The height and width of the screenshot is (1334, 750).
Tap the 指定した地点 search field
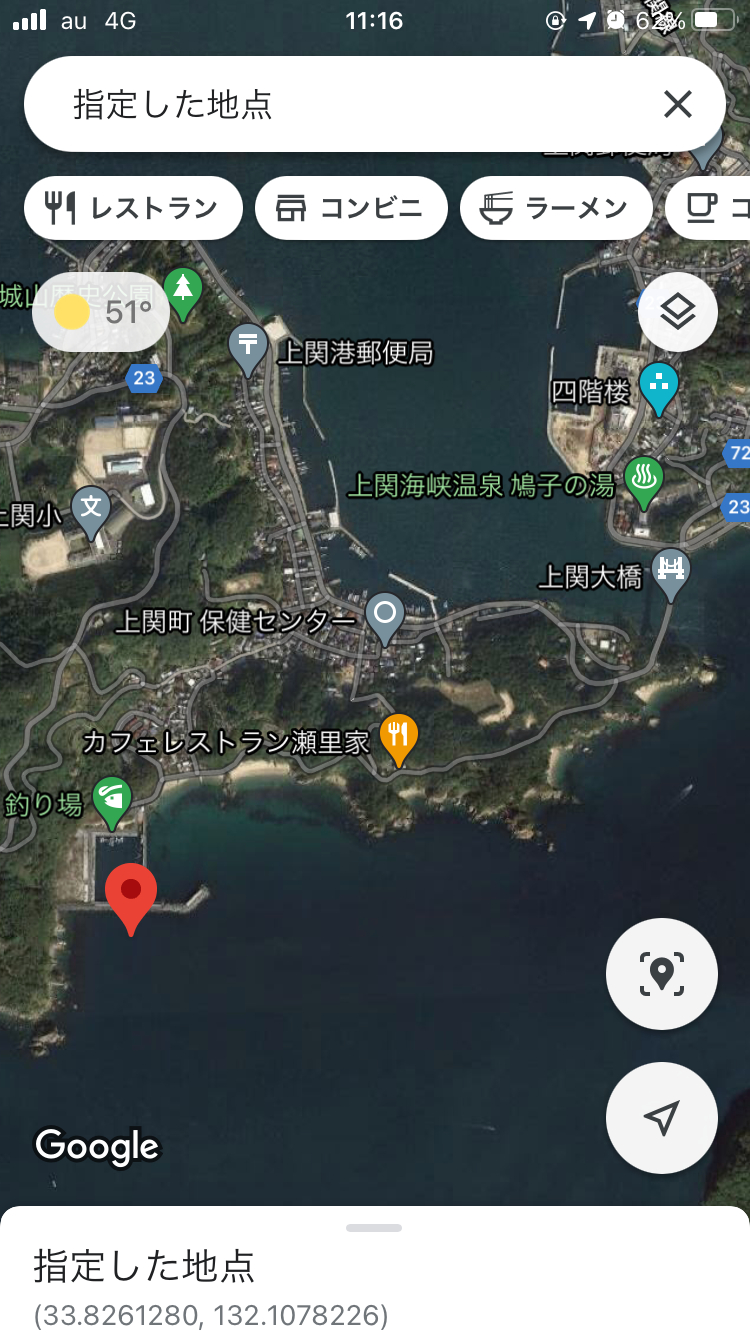[x=300, y=104]
